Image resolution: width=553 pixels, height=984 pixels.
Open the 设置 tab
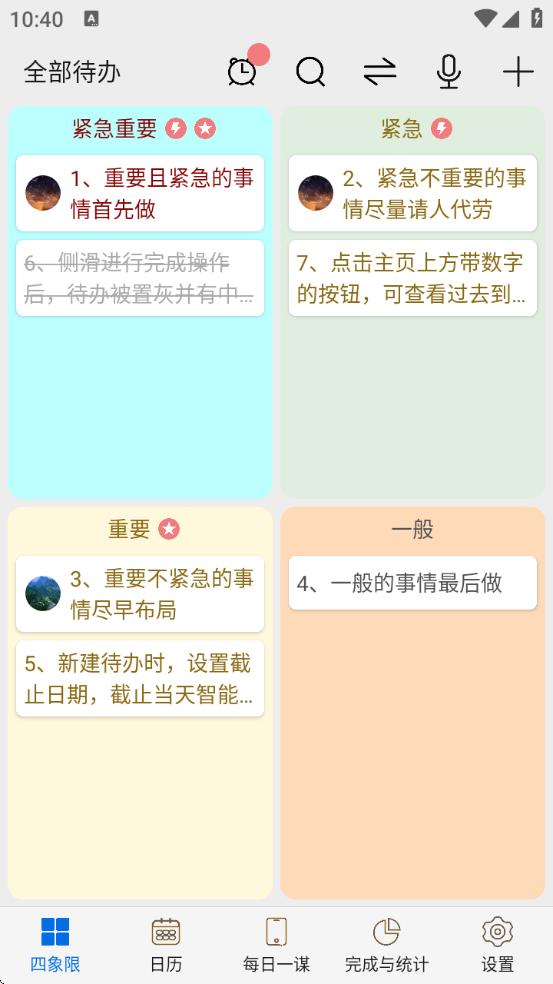(498, 944)
